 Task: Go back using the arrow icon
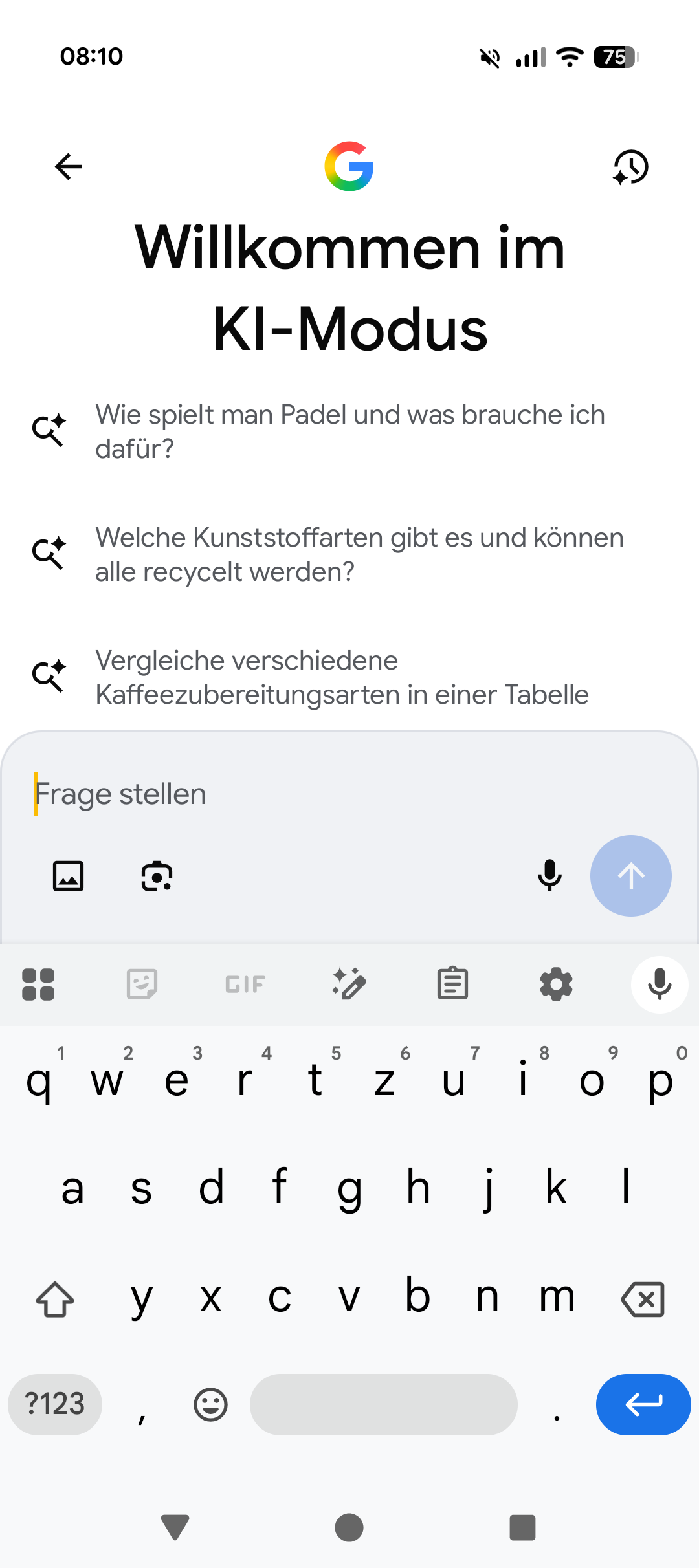[69, 167]
